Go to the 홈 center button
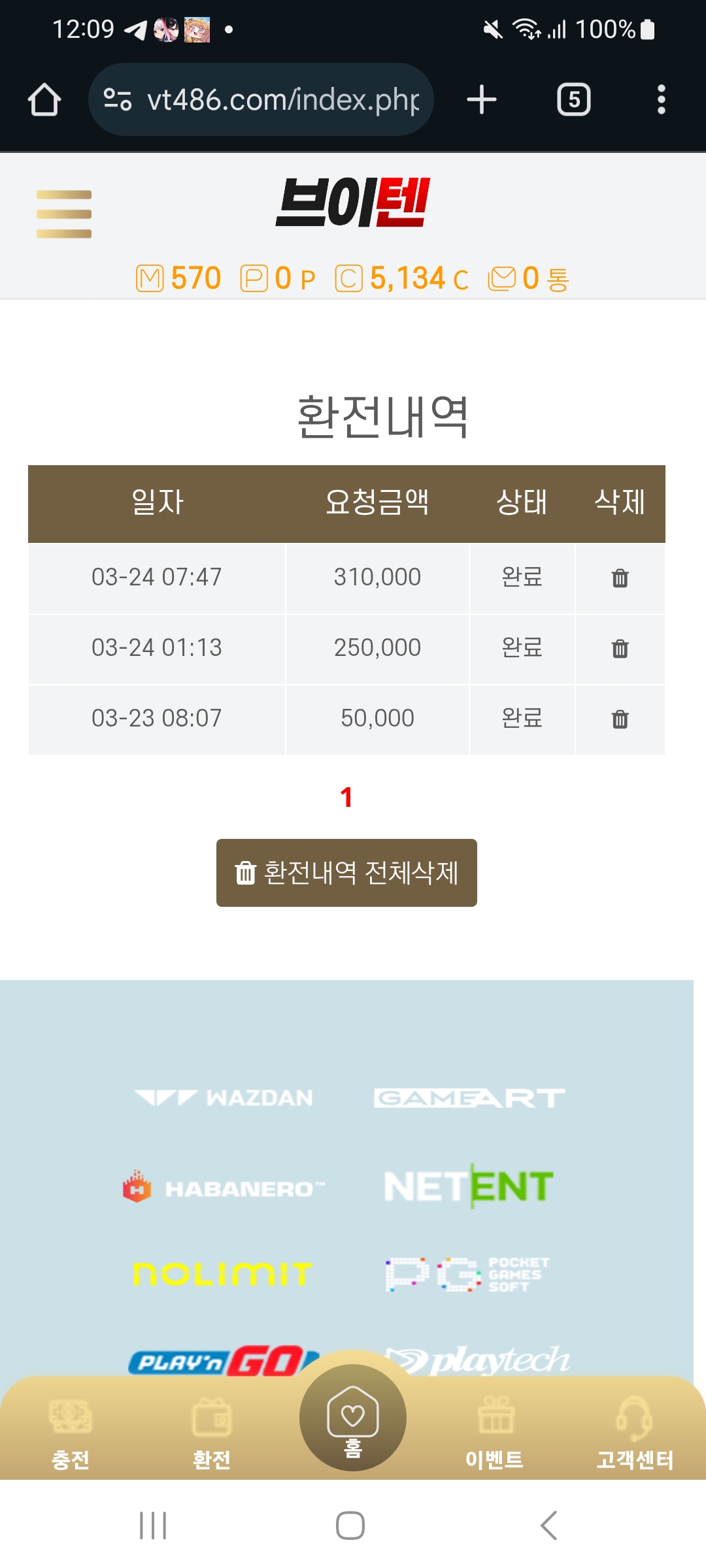This screenshot has width=706, height=1568. [353, 1418]
